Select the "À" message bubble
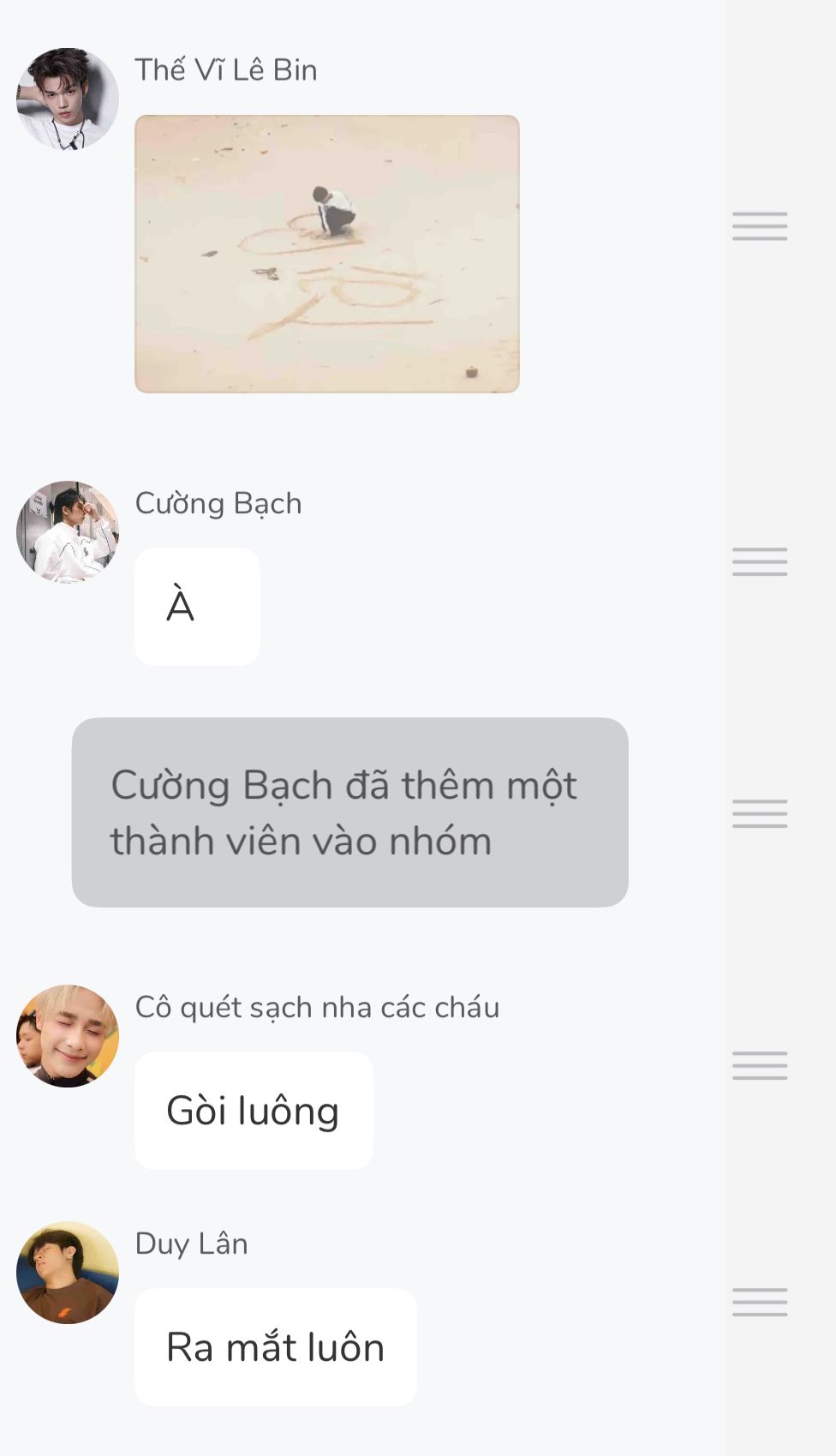Image resolution: width=836 pixels, height=1456 pixels. click(197, 607)
